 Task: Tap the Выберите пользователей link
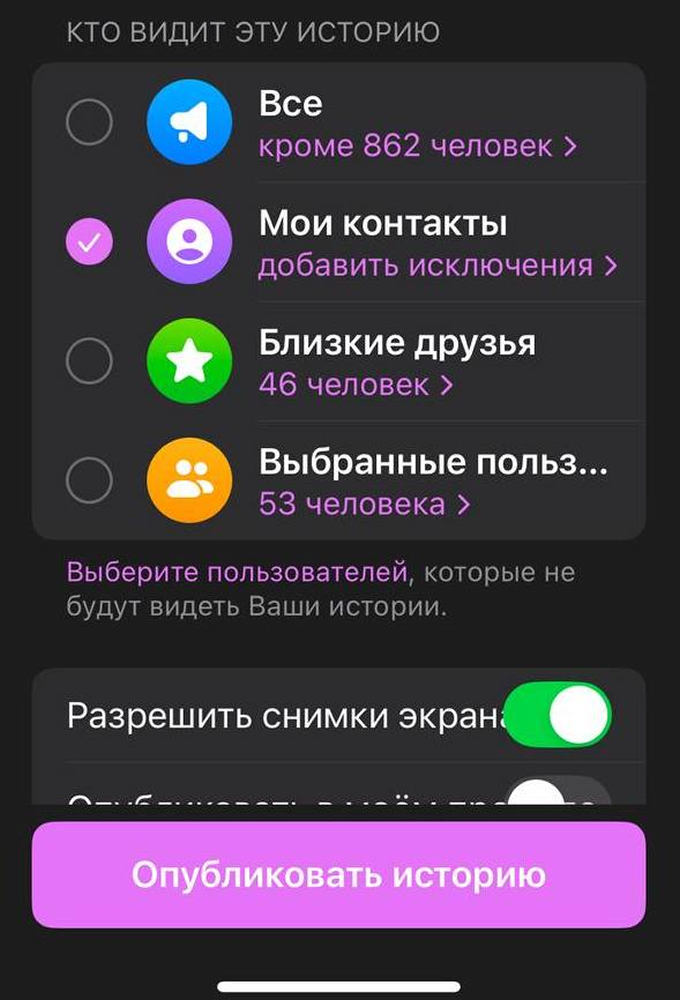[x=237, y=573]
